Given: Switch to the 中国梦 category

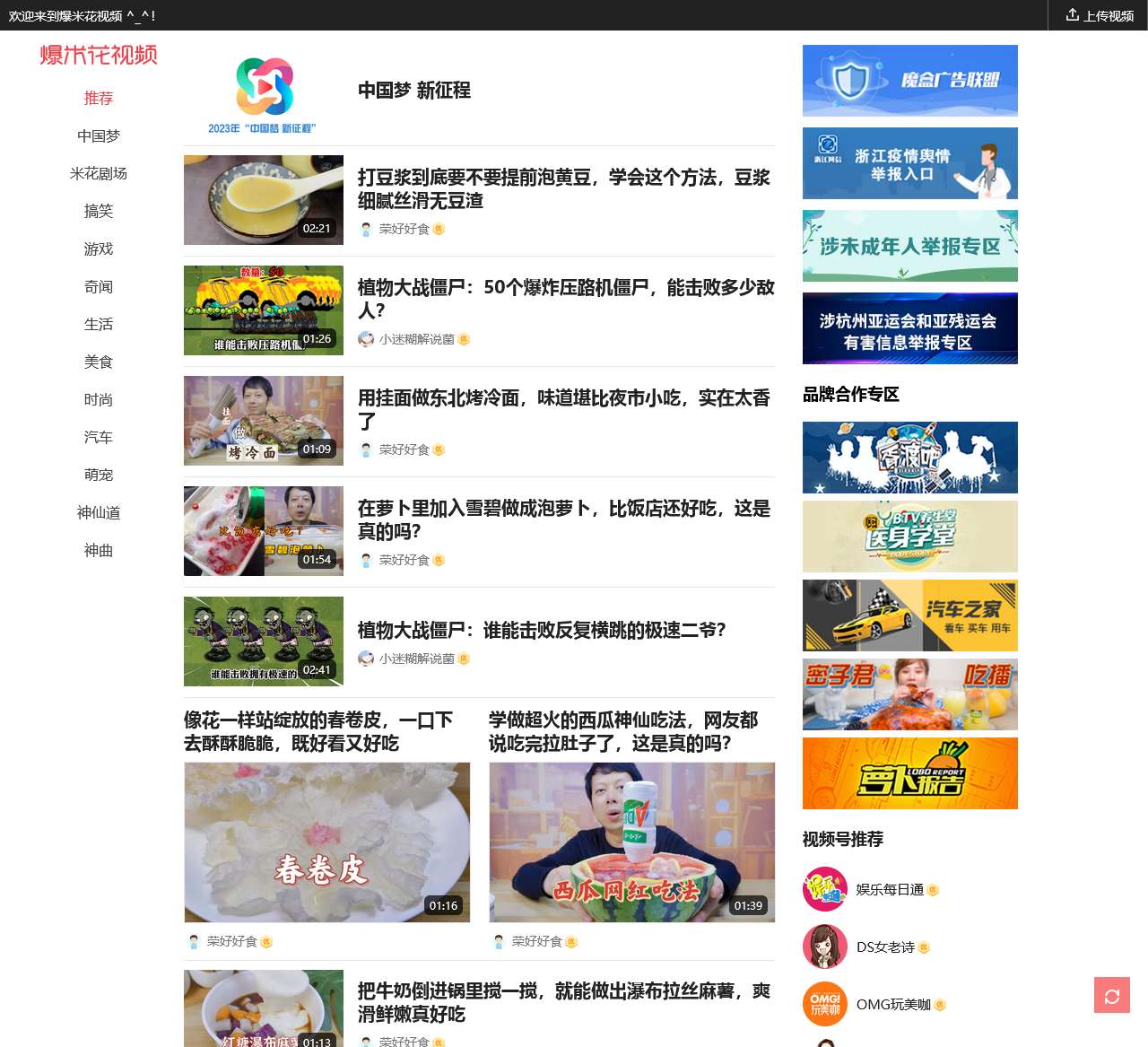Looking at the screenshot, I should (99, 136).
